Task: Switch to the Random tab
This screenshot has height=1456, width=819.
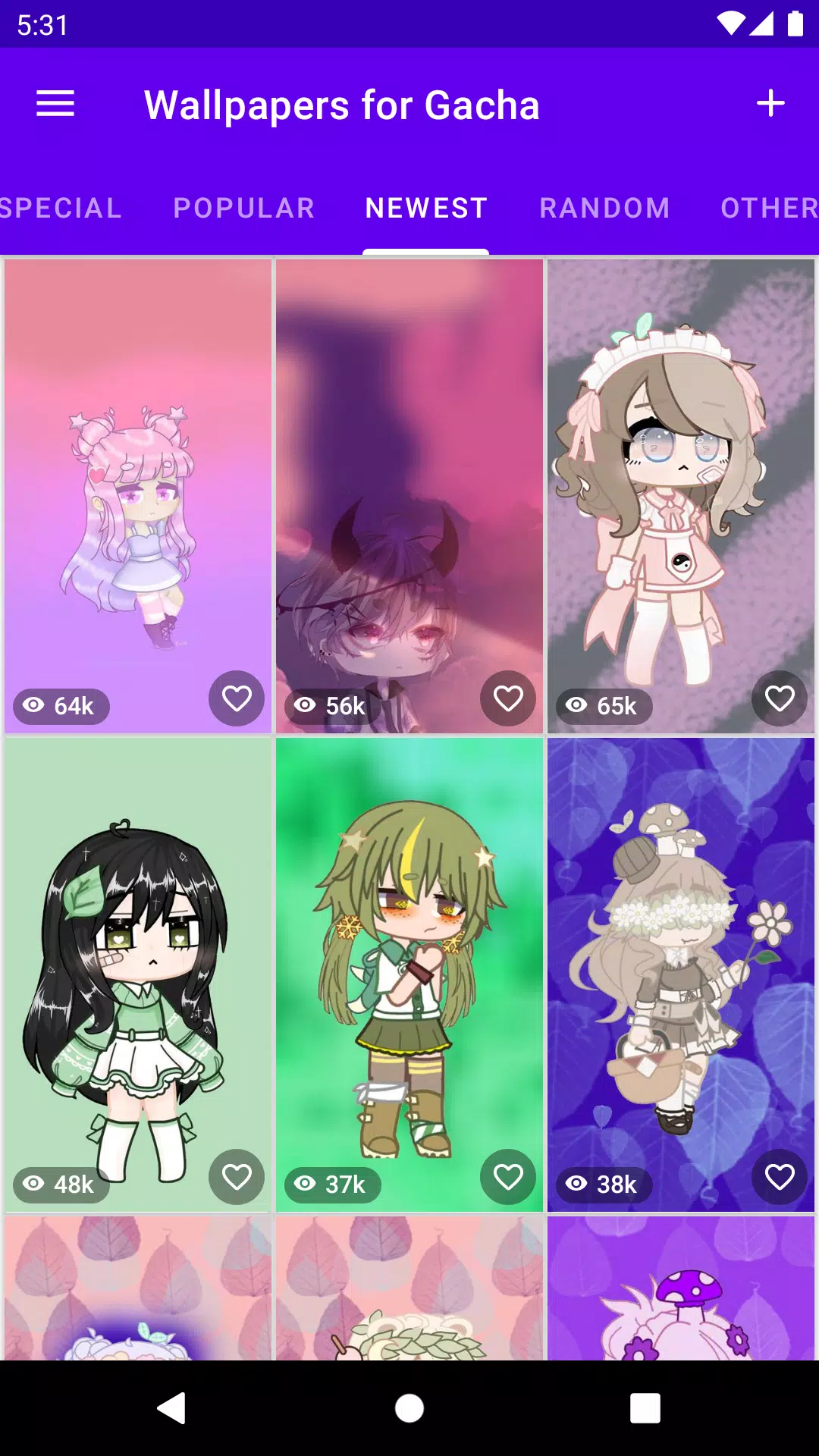Action: [x=604, y=208]
